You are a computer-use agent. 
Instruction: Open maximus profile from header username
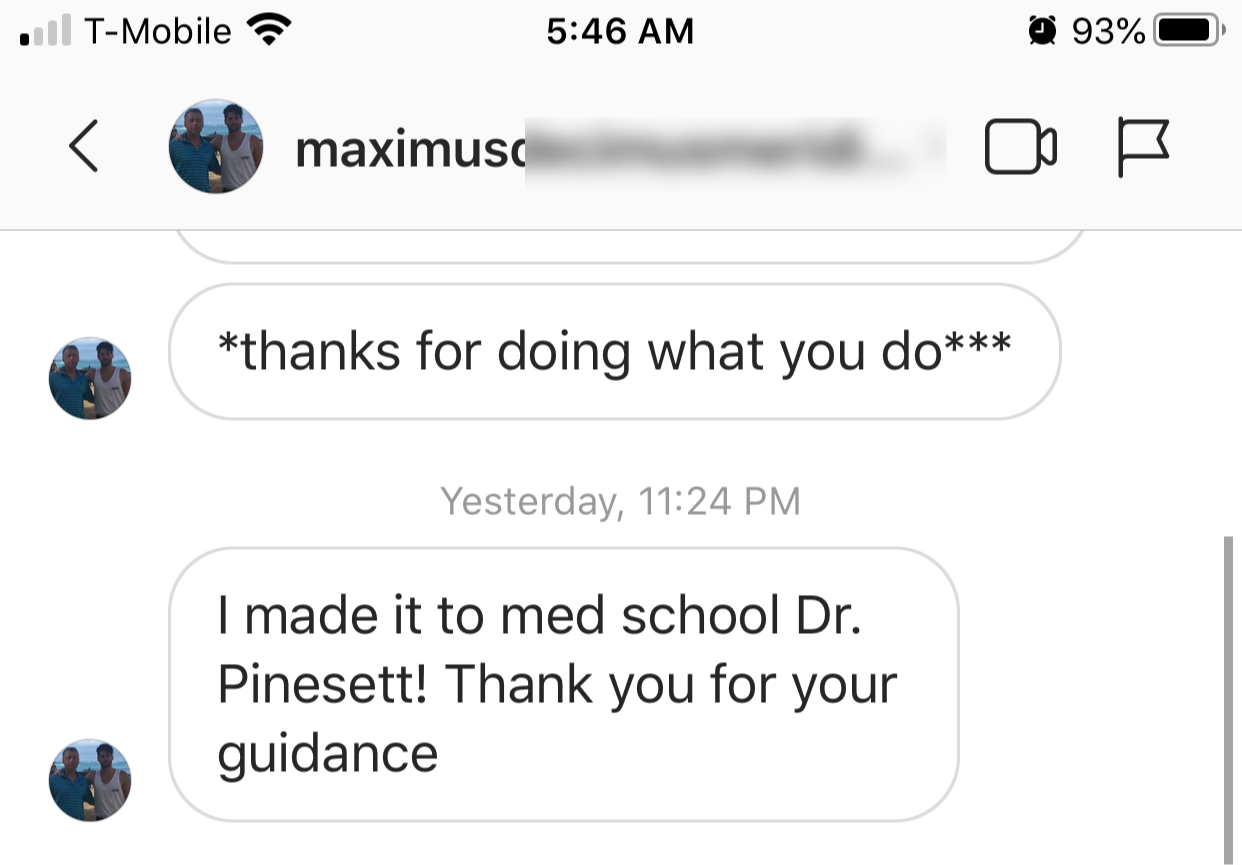coord(410,149)
